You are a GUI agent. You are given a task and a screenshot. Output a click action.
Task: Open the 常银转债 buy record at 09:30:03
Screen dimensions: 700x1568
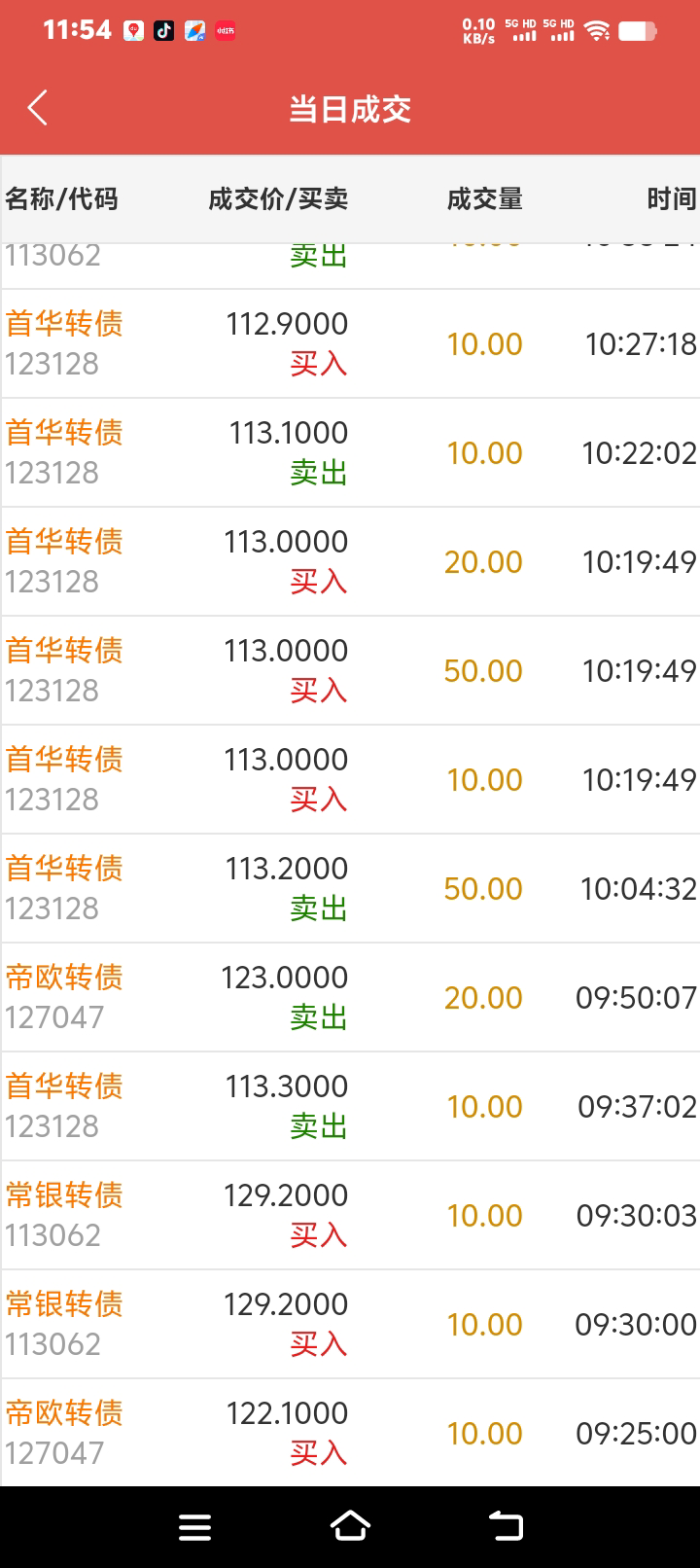tap(350, 1215)
